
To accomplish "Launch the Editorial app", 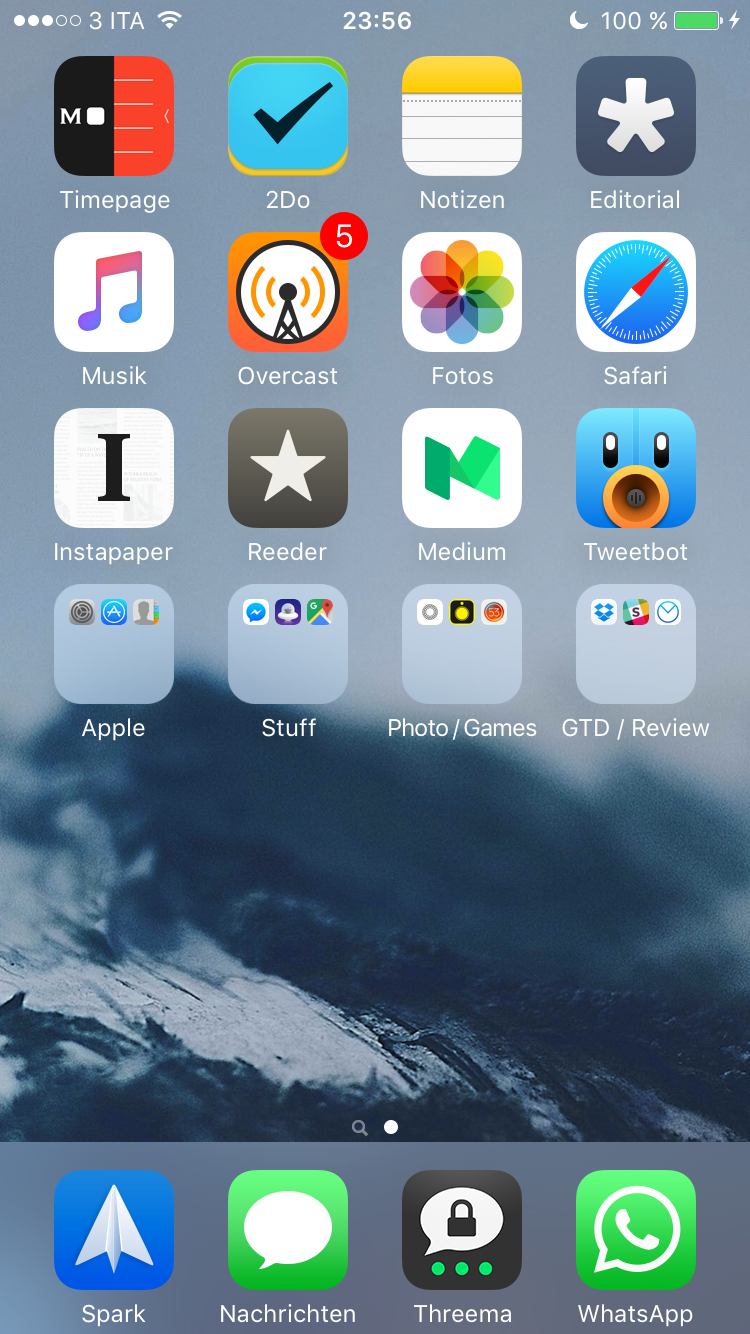I will (x=636, y=116).
